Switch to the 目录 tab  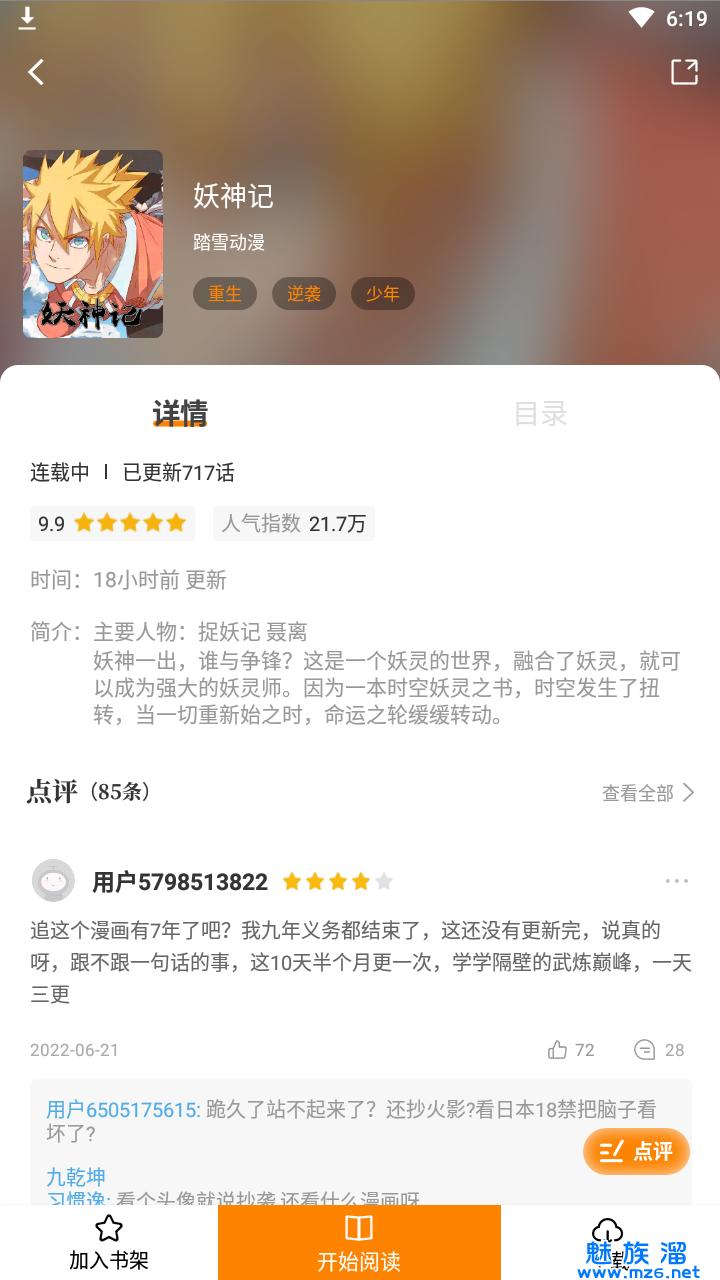click(540, 413)
